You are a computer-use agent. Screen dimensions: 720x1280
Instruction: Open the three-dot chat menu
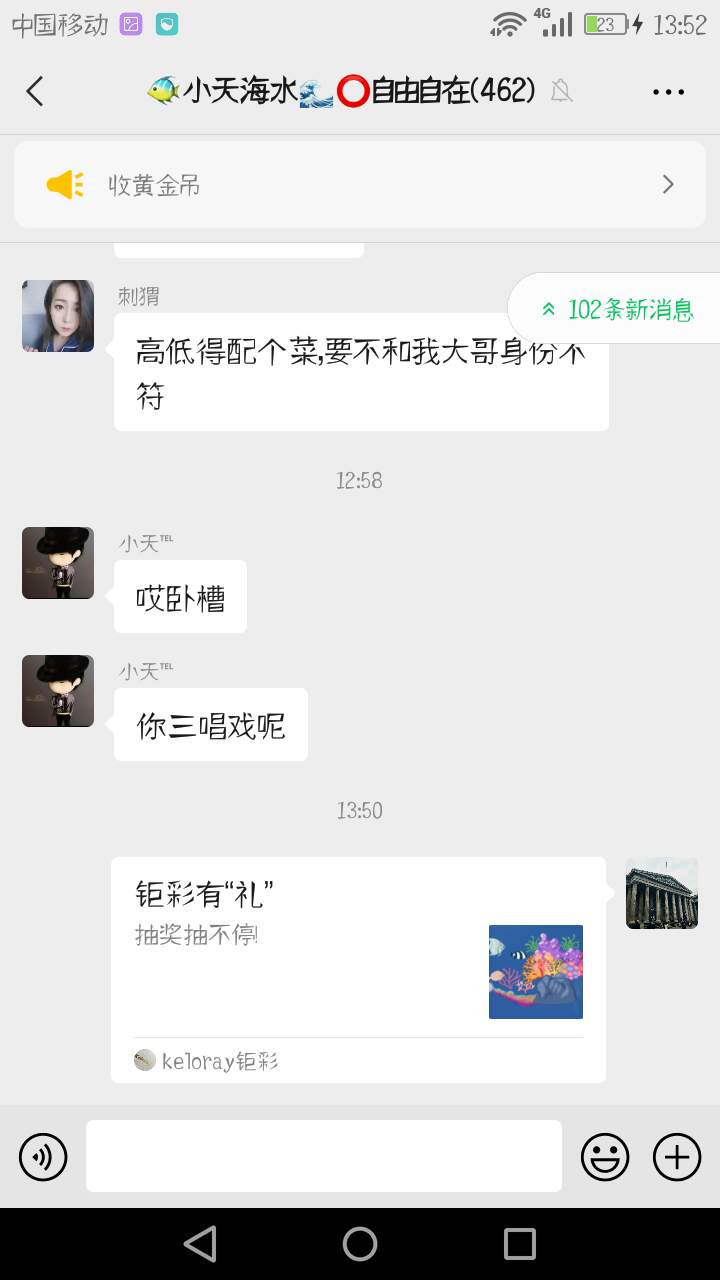pyautogui.click(x=668, y=92)
